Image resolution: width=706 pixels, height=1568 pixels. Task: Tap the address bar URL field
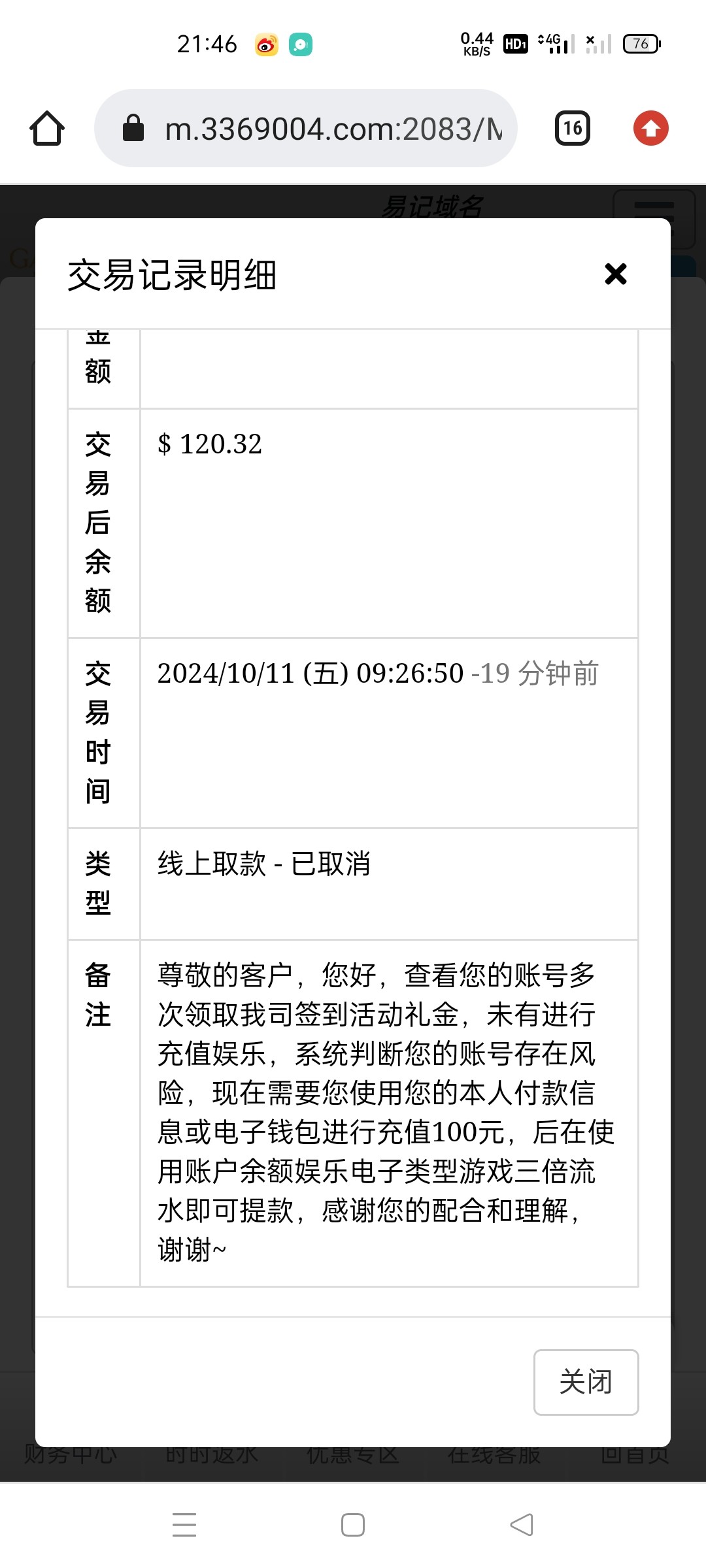(306, 128)
